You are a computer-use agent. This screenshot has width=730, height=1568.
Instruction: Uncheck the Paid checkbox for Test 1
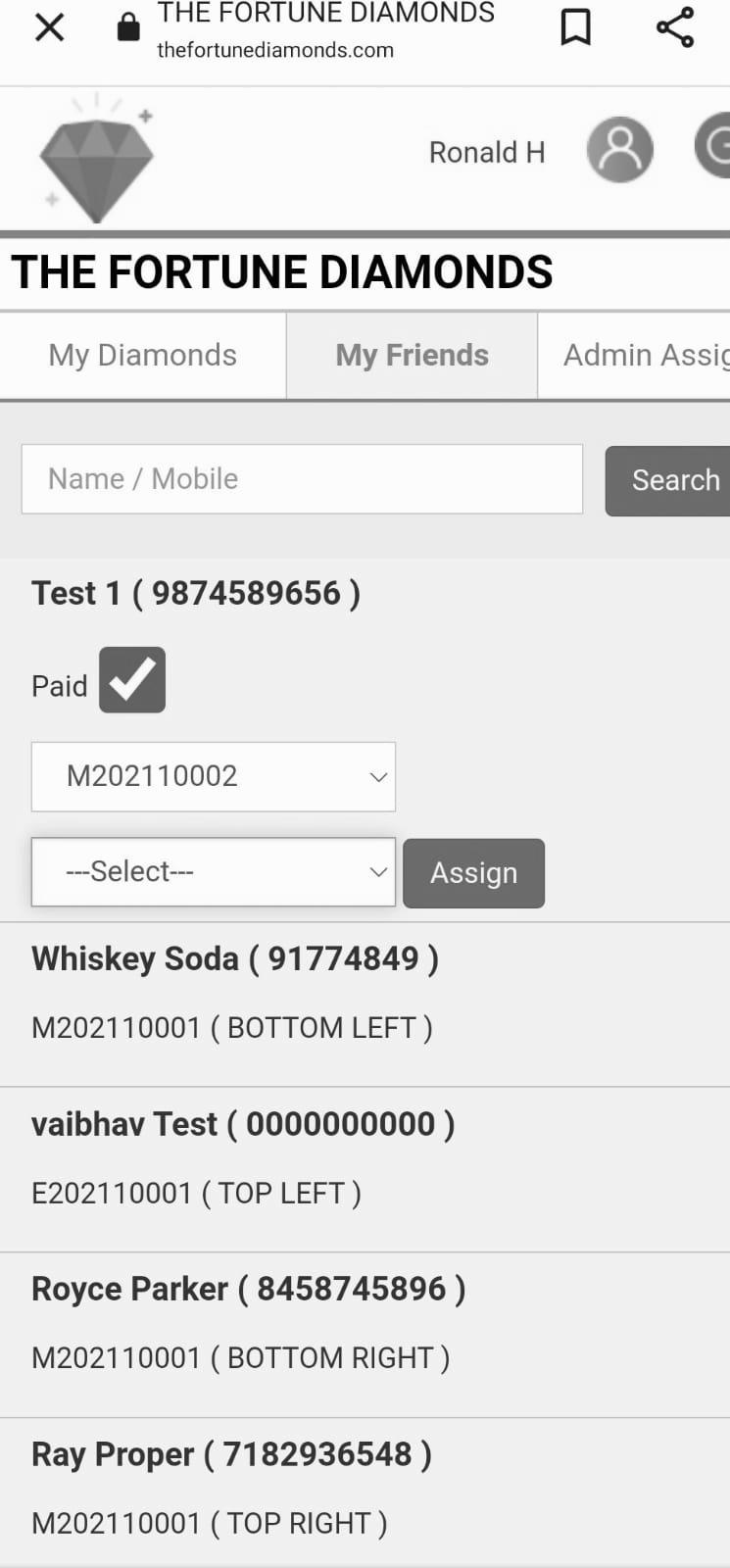(x=132, y=680)
